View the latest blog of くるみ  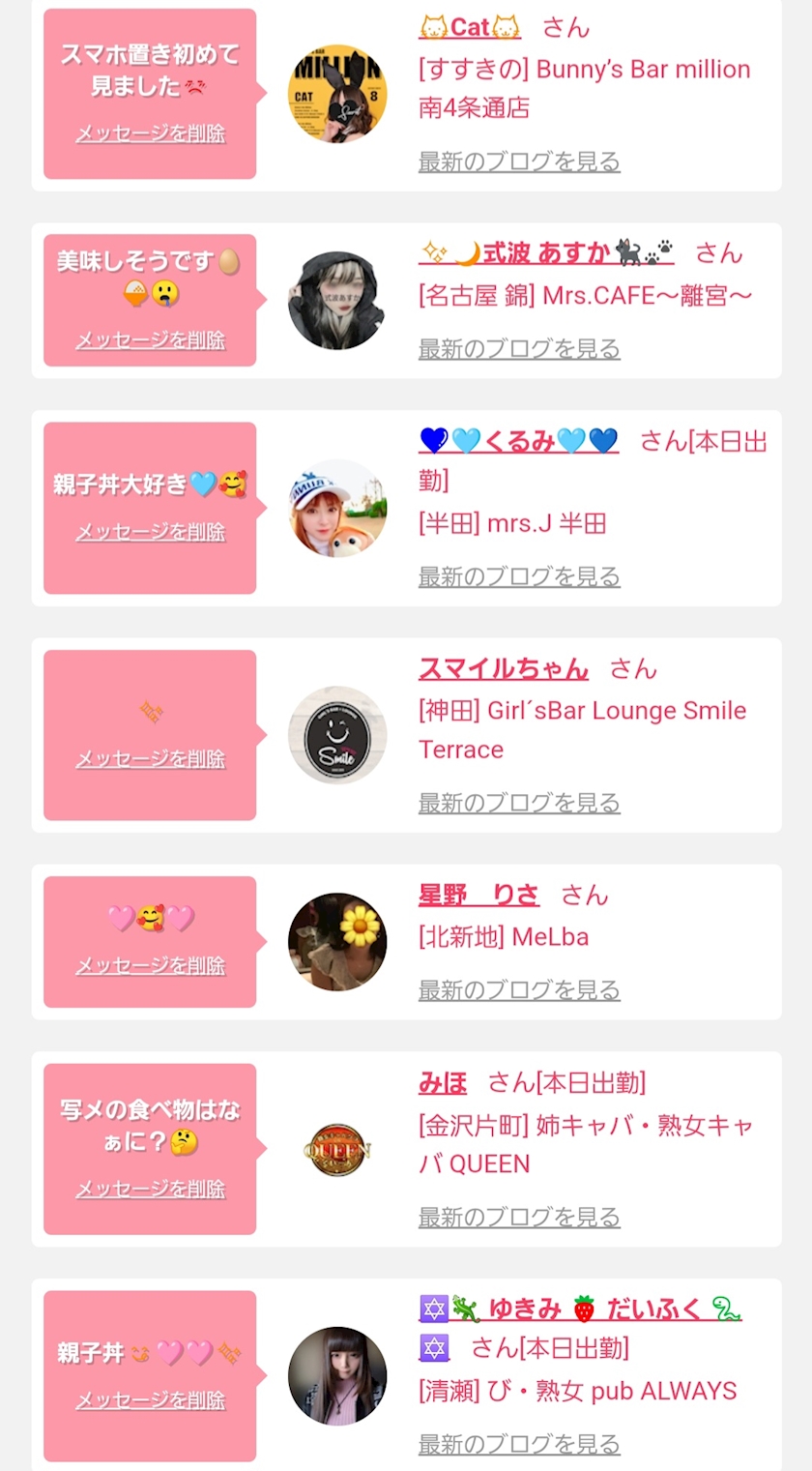pyautogui.click(x=519, y=576)
